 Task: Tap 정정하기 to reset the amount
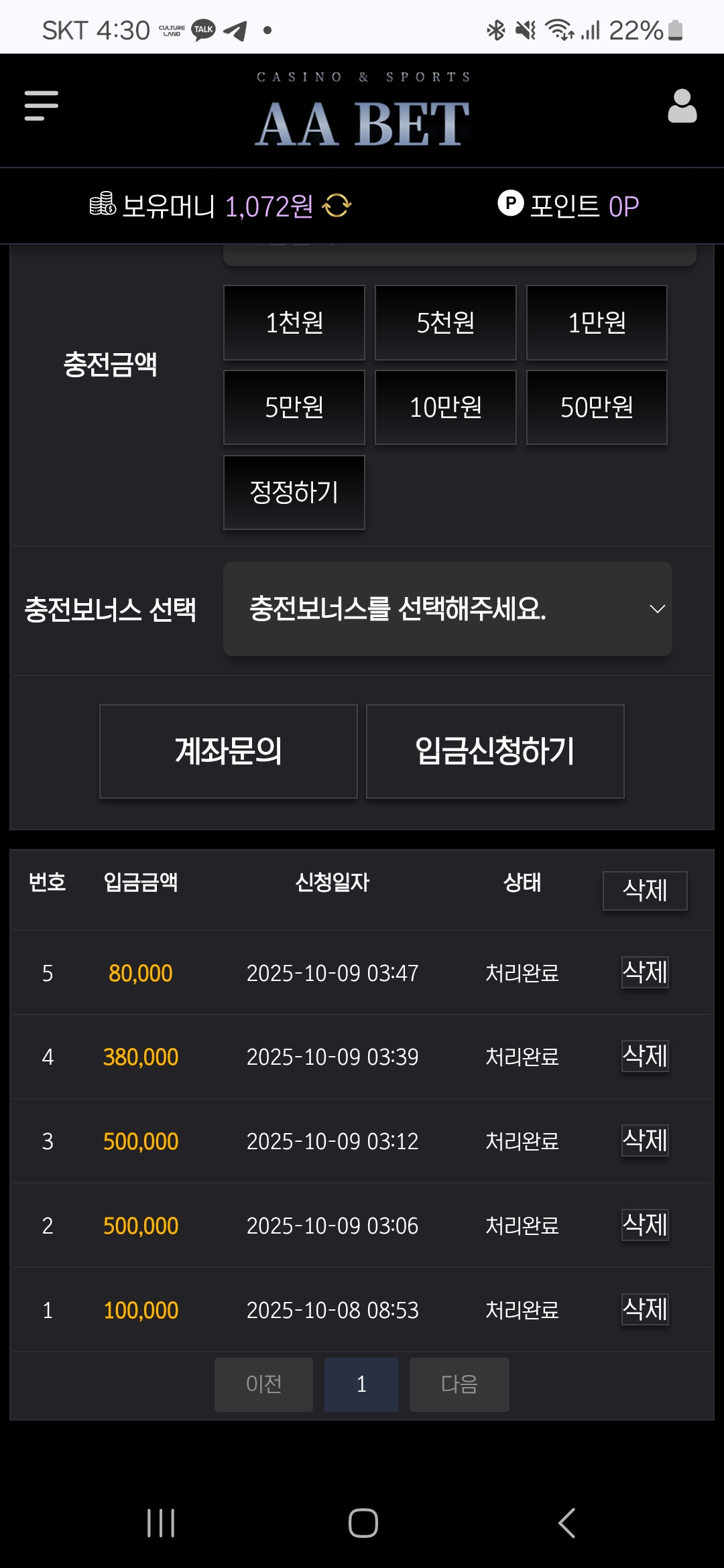(294, 493)
